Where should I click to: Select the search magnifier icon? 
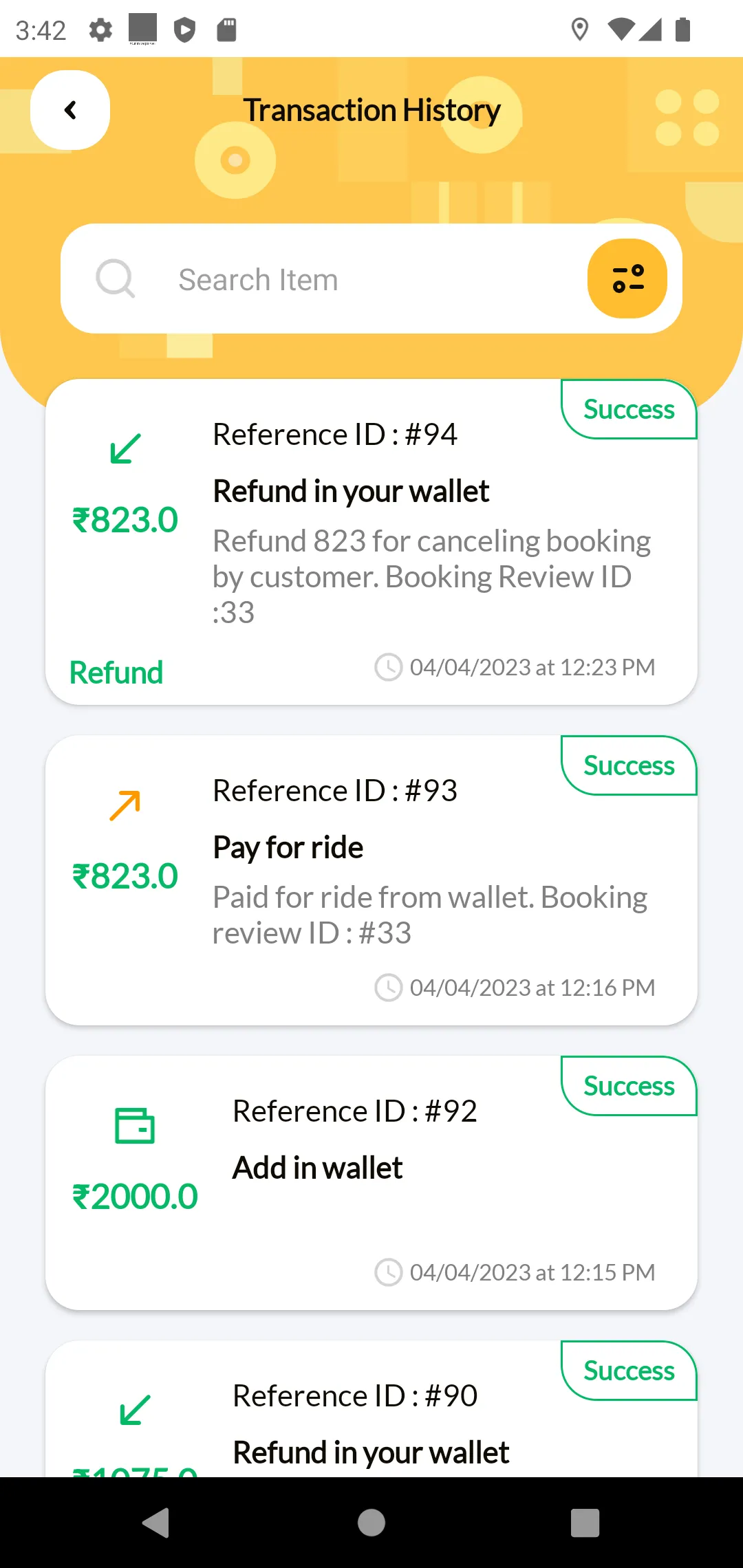pyautogui.click(x=115, y=279)
